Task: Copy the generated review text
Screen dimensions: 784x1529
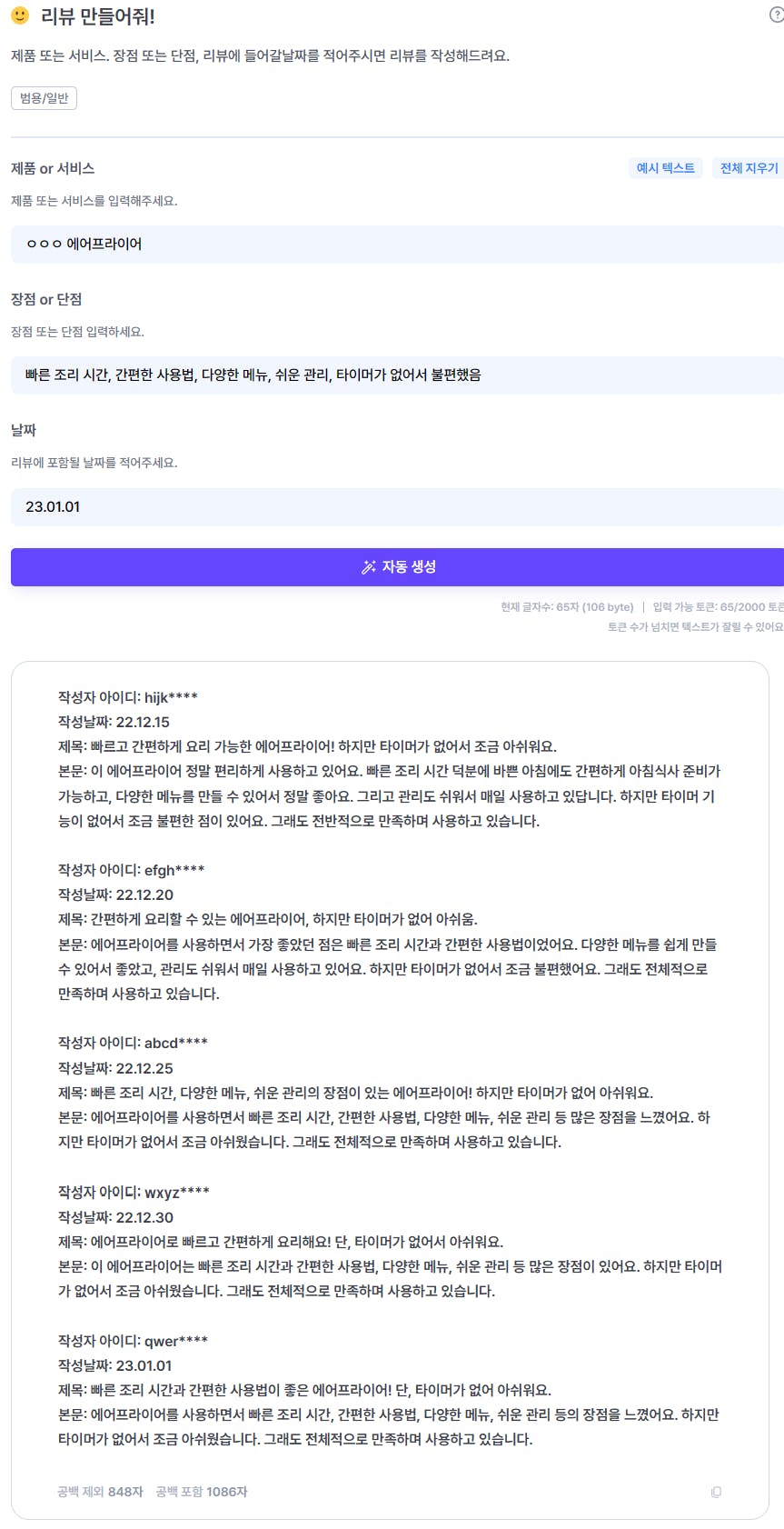Action: tap(716, 1492)
